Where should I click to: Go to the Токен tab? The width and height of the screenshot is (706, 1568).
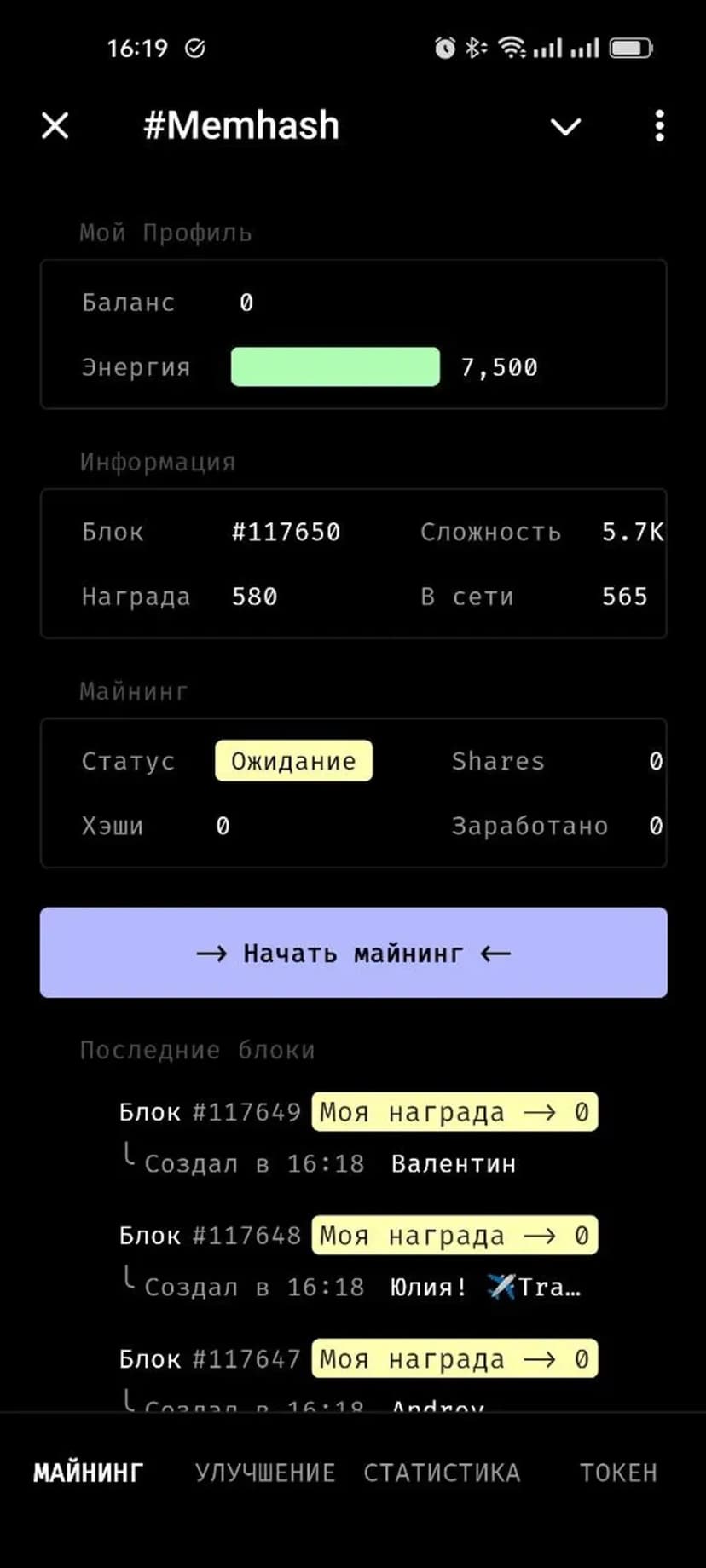[618, 1473]
